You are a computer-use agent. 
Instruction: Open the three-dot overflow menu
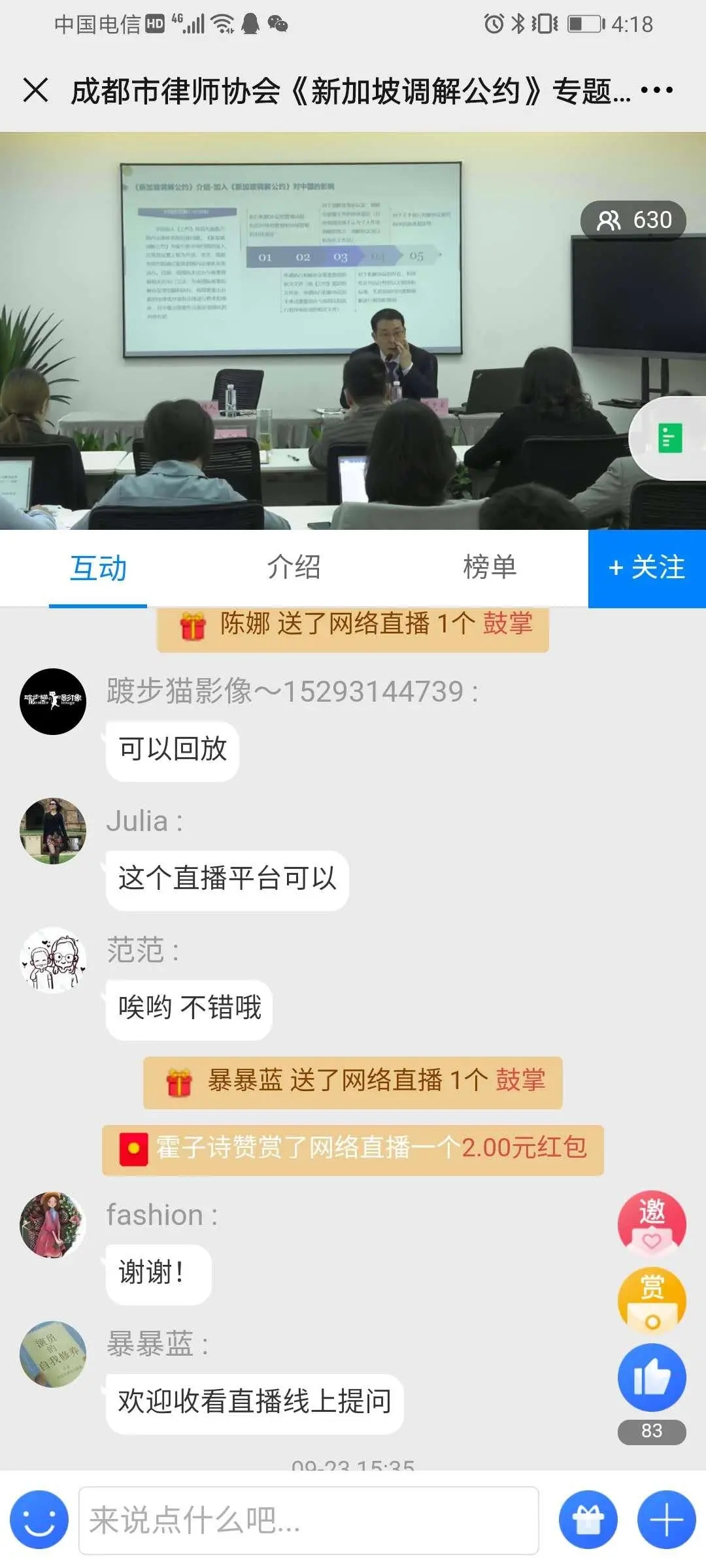pyautogui.click(x=656, y=90)
